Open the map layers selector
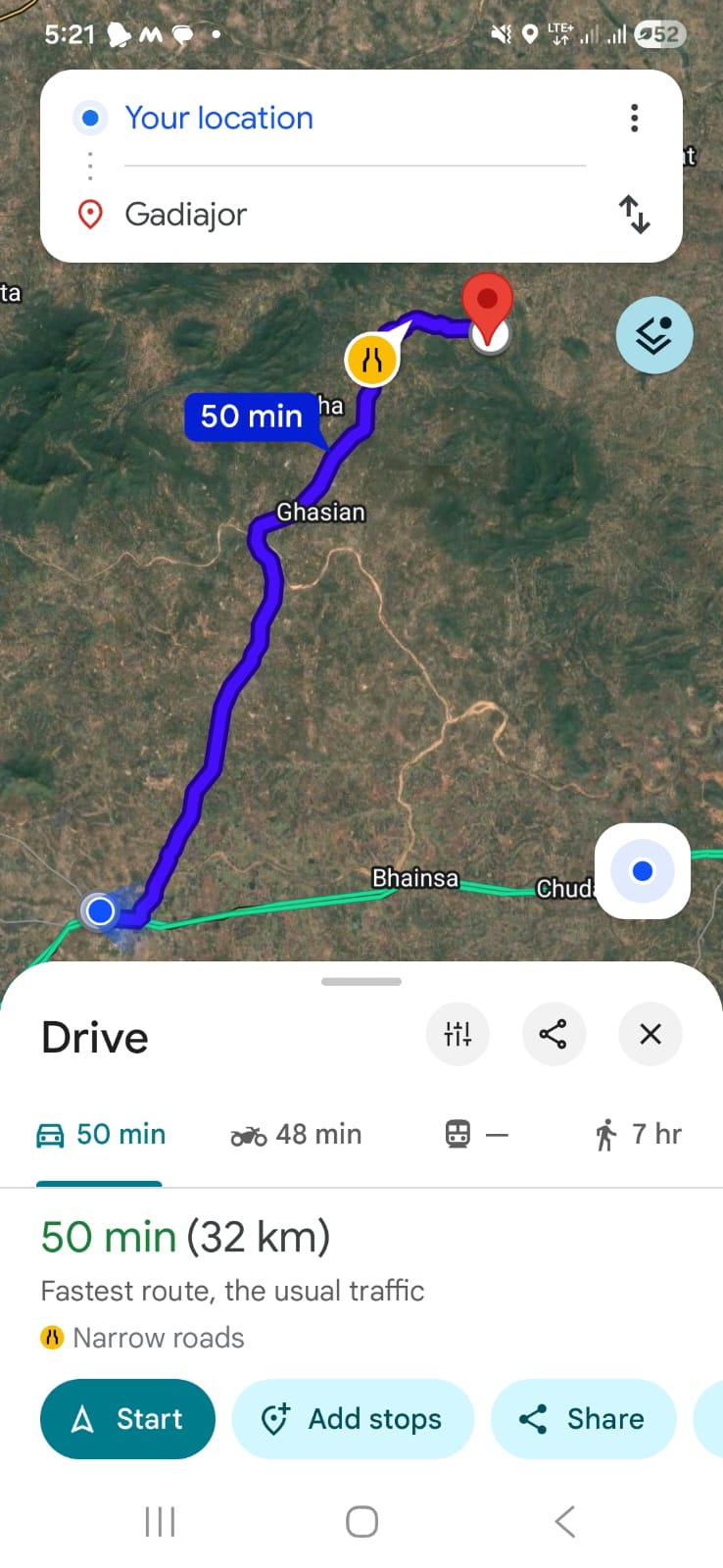Image resolution: width=723 pixels, height=1568 pixels. [x=653, y=335]
